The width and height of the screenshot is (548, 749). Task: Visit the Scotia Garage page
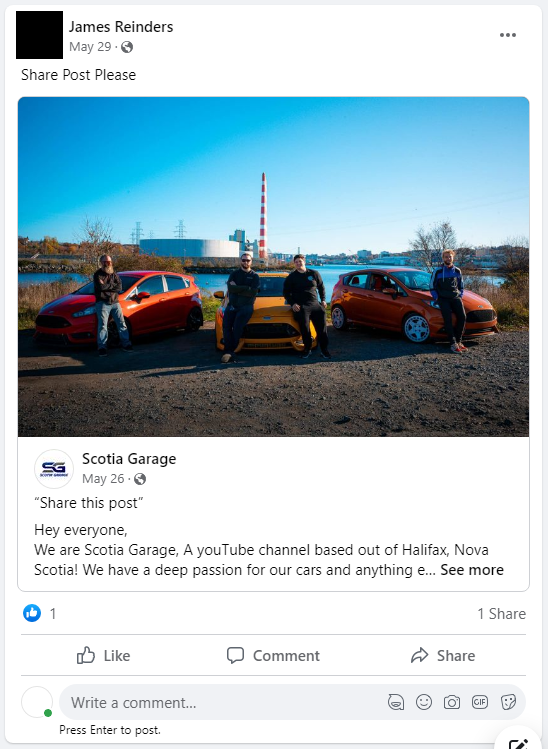point(129,459)
